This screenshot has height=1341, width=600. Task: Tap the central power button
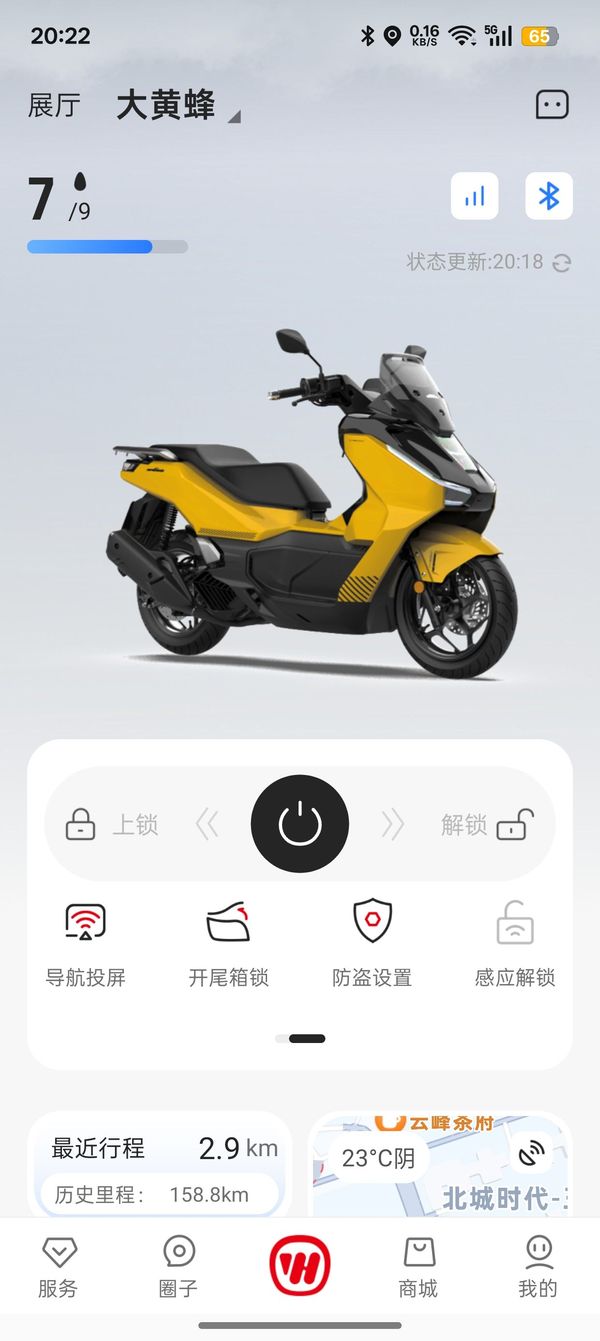point(300,824)
